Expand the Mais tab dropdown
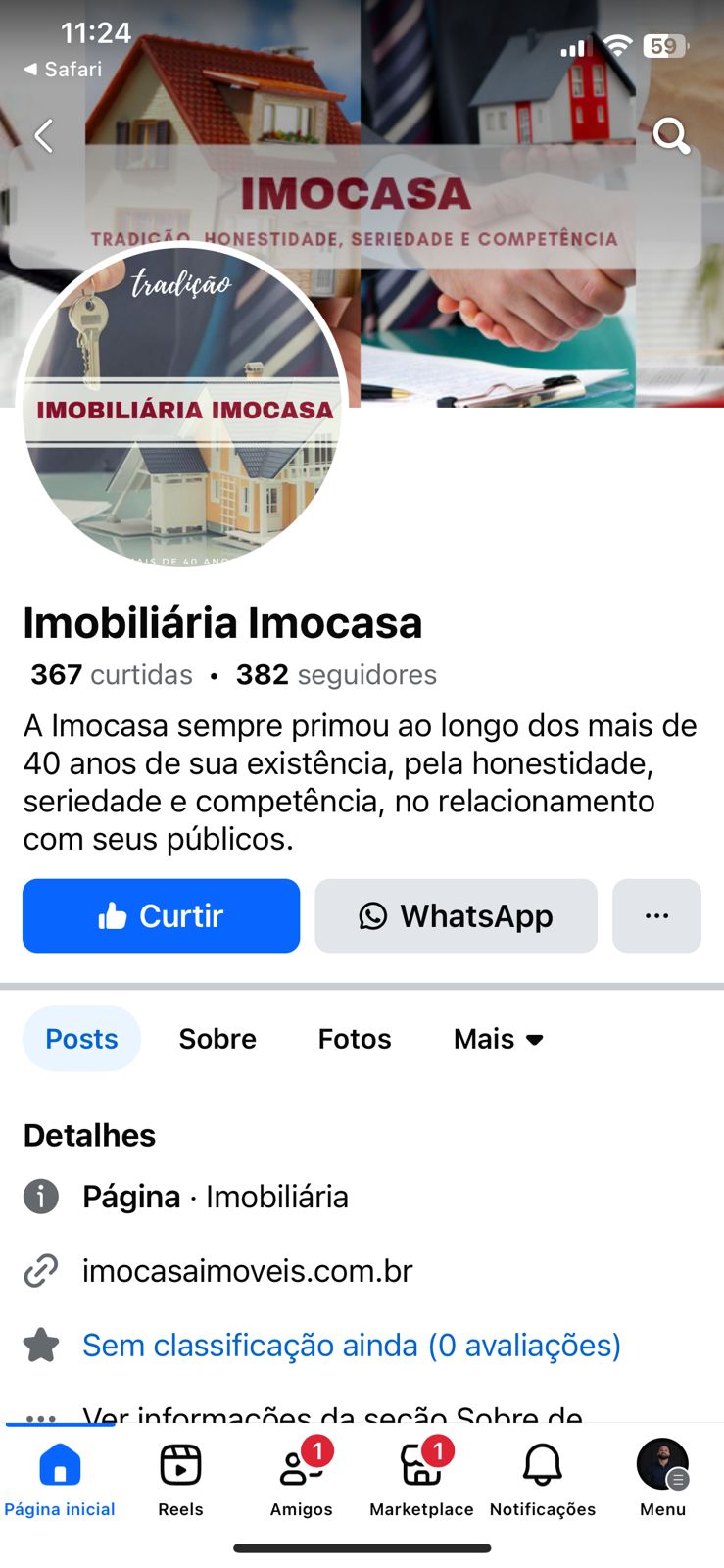This screenshot has height=1568, width=724. point(498,1039)
